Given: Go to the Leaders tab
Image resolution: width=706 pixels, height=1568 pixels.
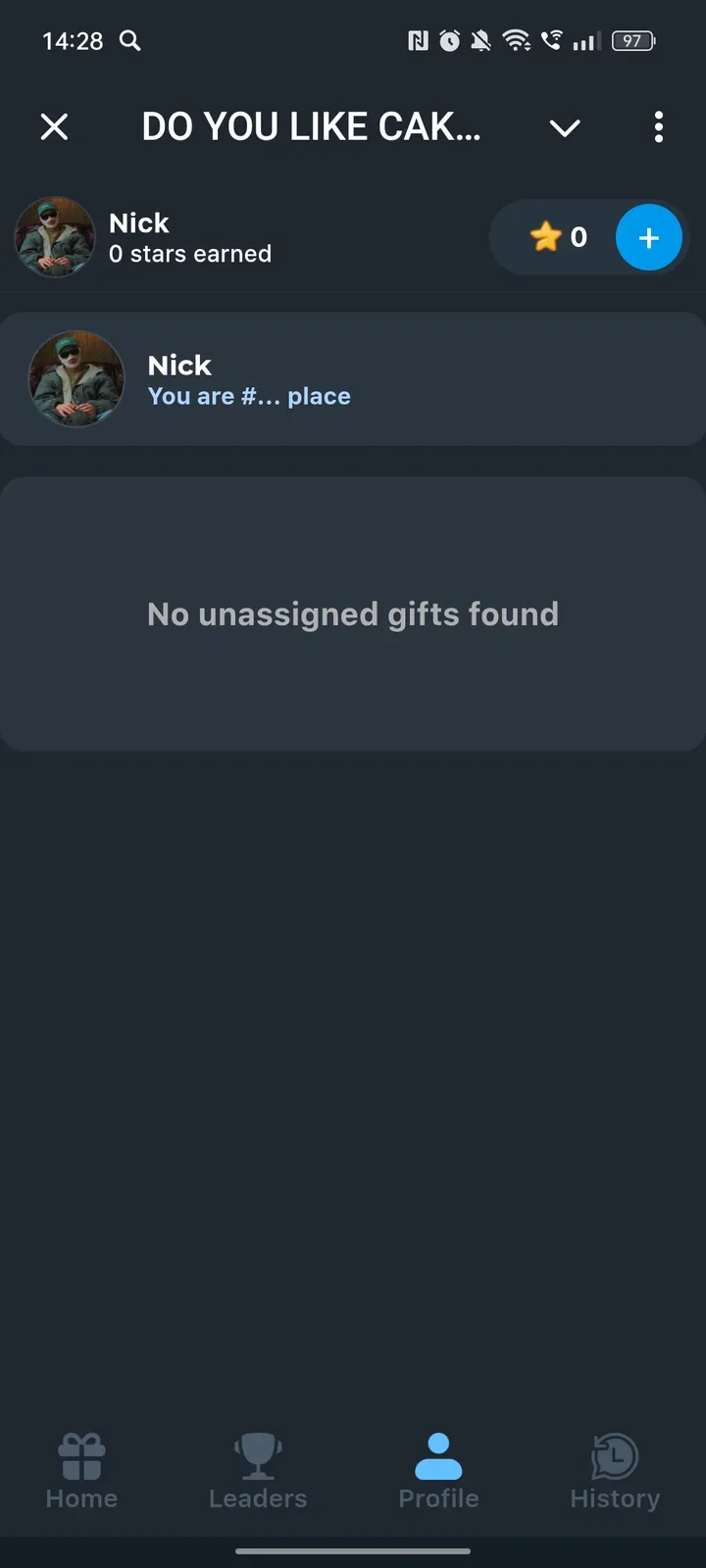Looking at the screenshot, I should [x=258, y=1470].
